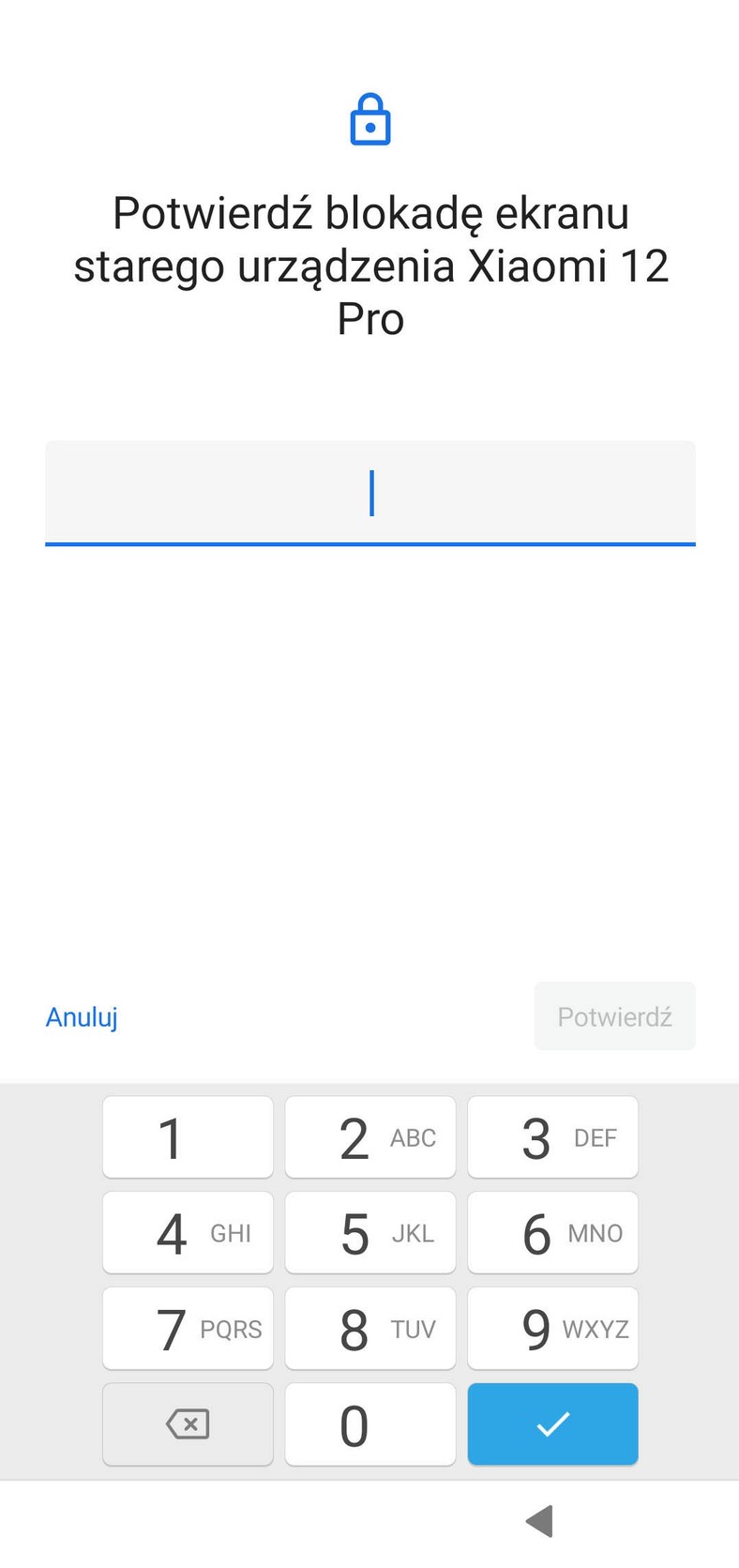Go back using the navigation bar arrow
This screenshot has height=1568, width=739.
pos(539,1521)
